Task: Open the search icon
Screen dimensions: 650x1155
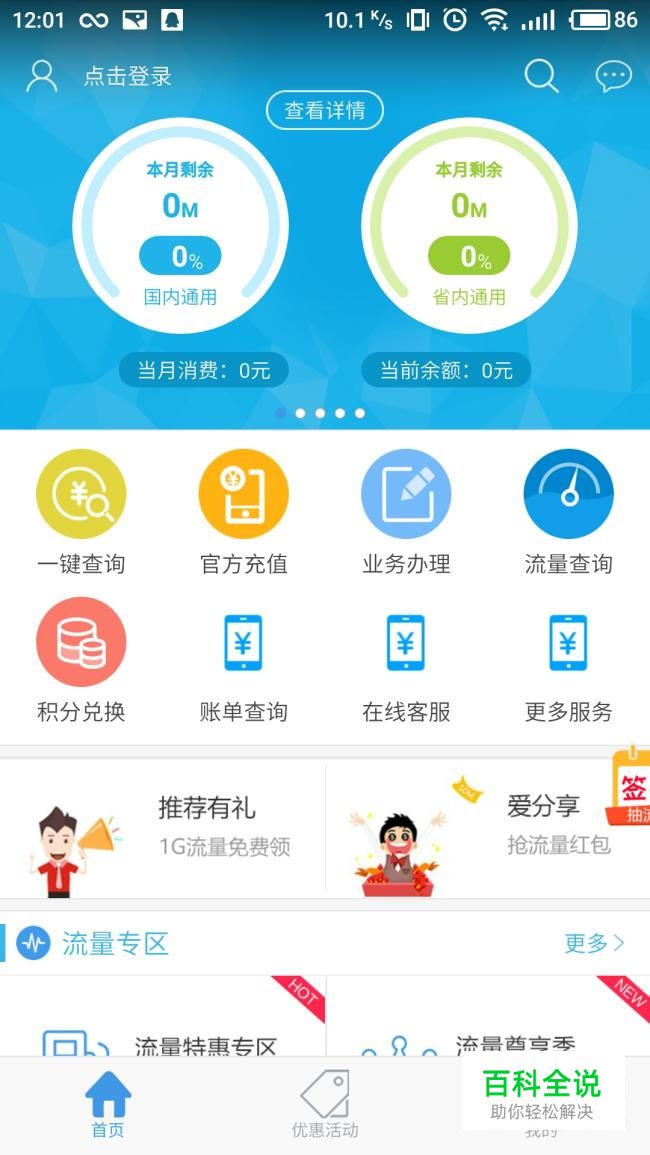Action: pos(541,75)
